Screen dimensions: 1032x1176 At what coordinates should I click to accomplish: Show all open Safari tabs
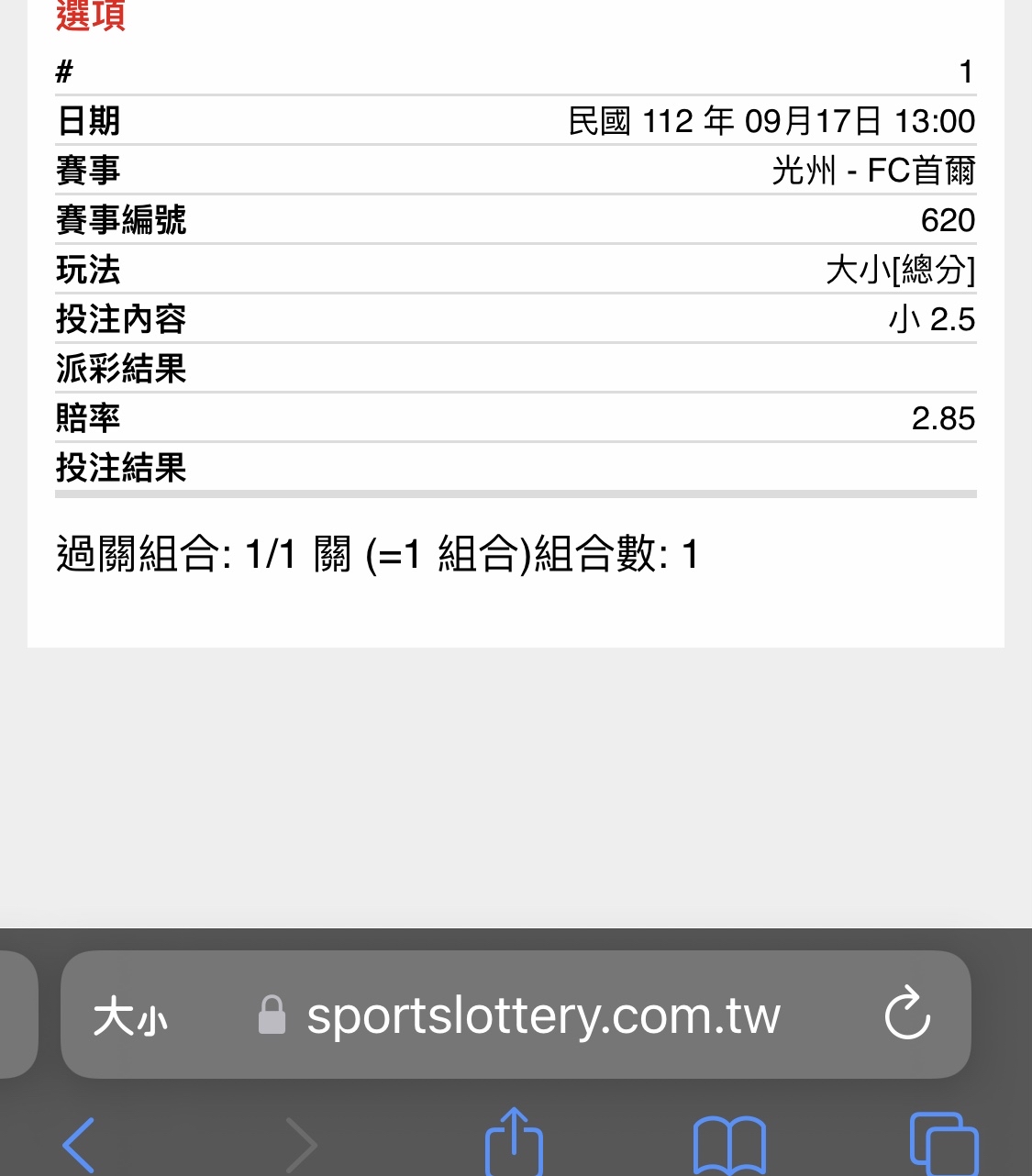[x=943, y=1144]
